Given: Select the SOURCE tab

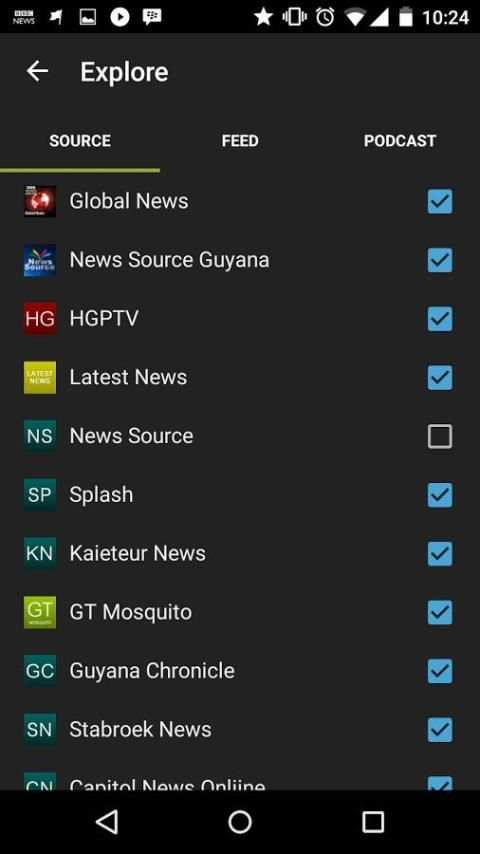Looking at the screenshot, I should pos(80,141).
